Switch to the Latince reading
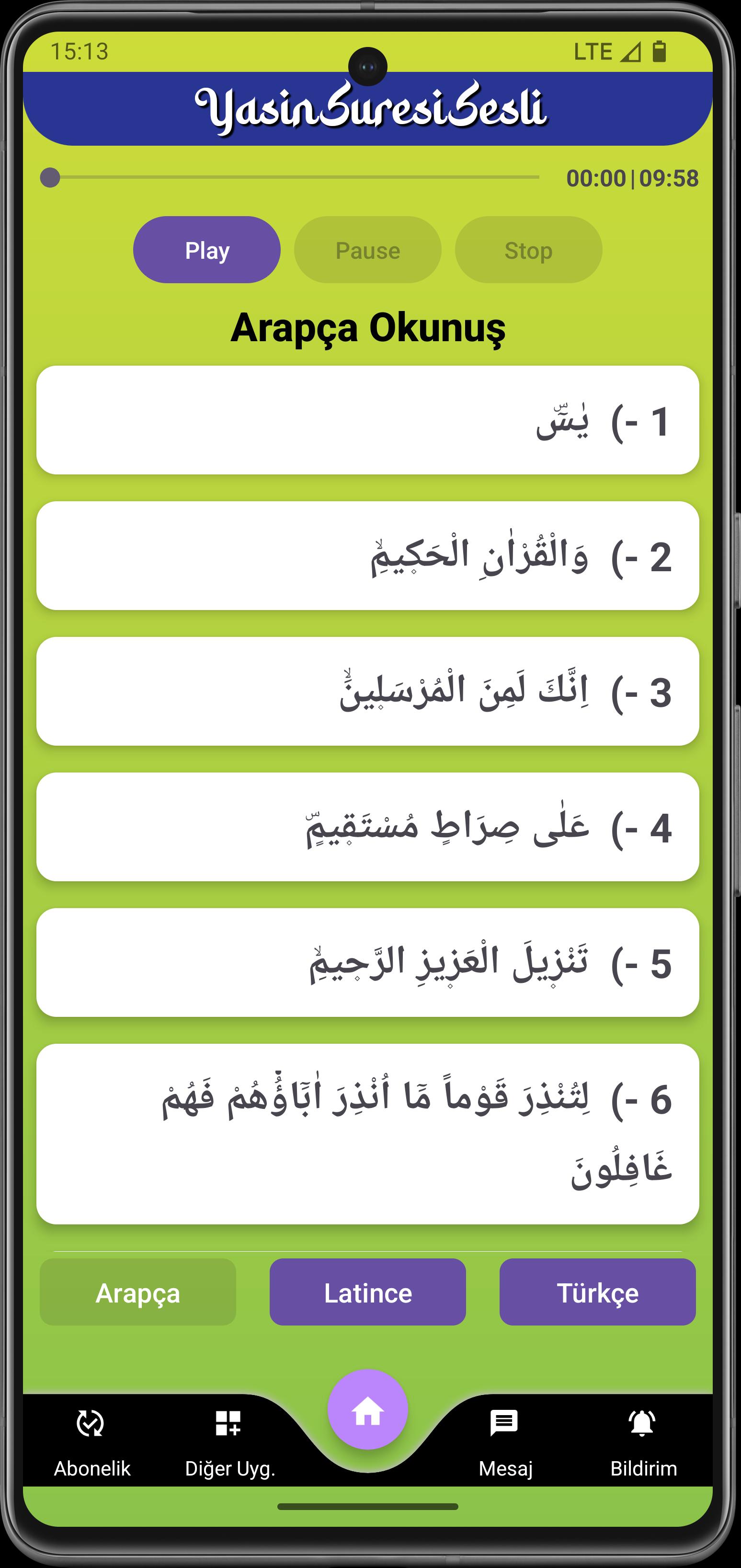Viewport: 741px width, 1568px height. click(367, 1292)
